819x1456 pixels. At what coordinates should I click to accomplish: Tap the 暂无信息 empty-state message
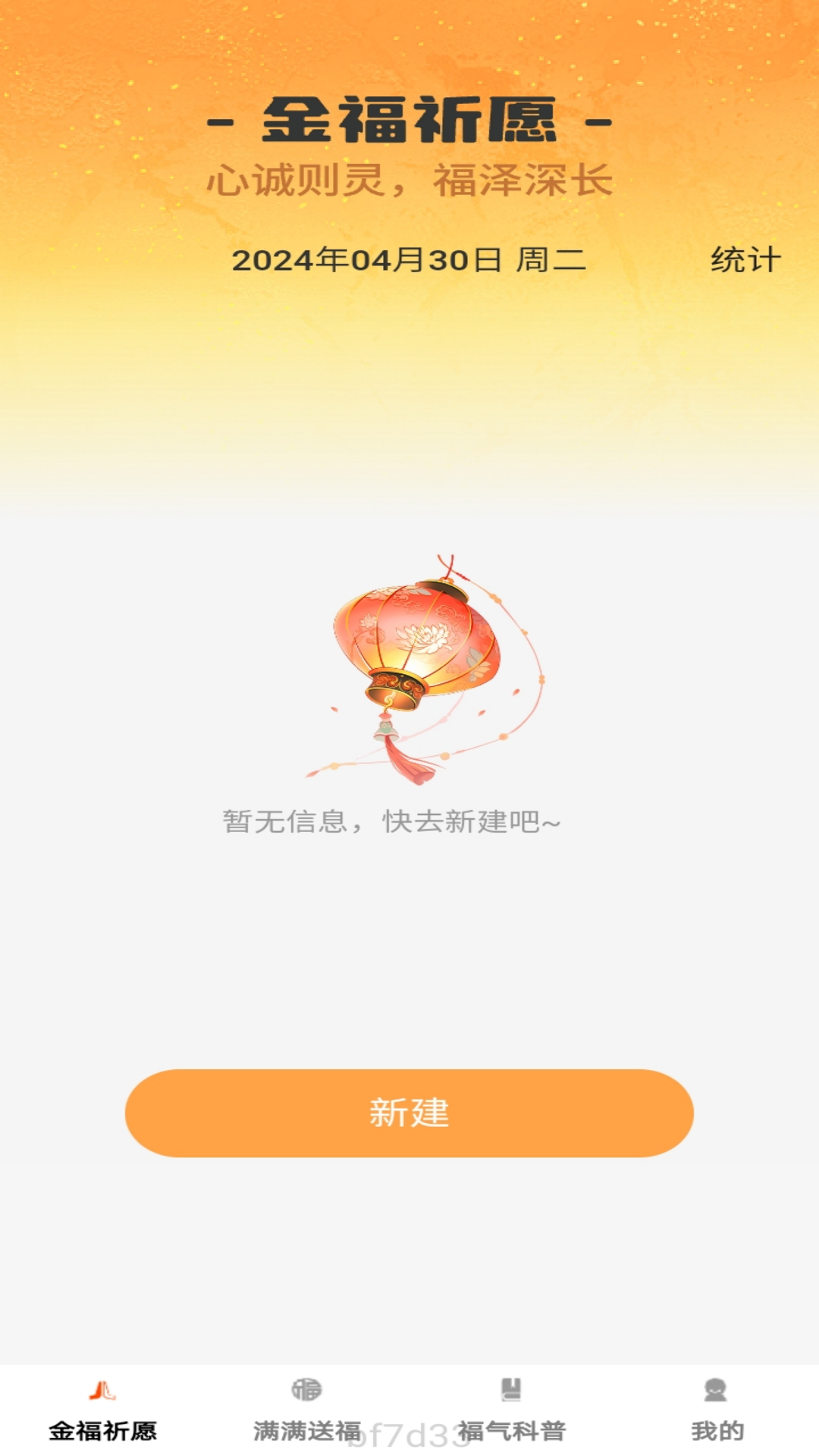(x=391, y=821)
